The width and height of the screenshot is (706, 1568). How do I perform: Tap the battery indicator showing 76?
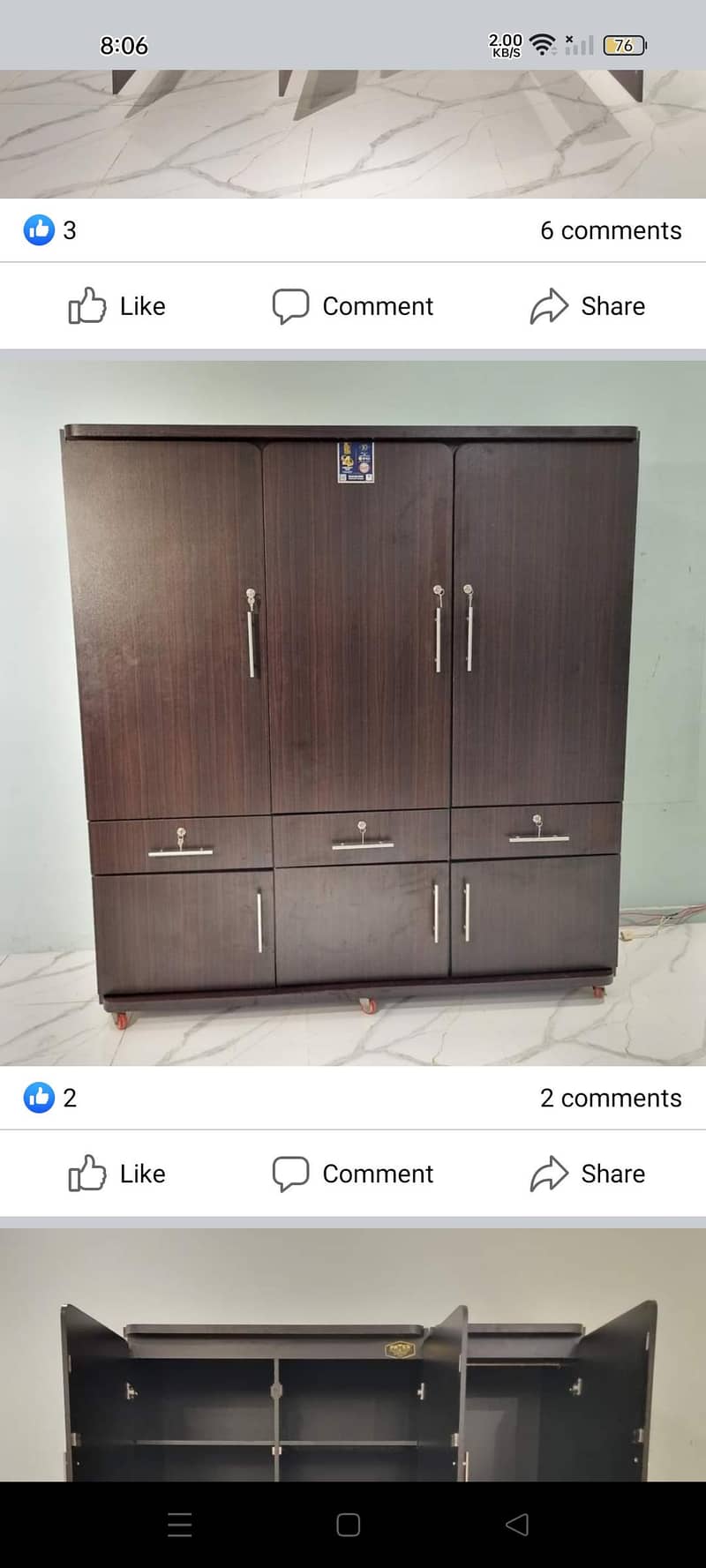click(622, 45)
